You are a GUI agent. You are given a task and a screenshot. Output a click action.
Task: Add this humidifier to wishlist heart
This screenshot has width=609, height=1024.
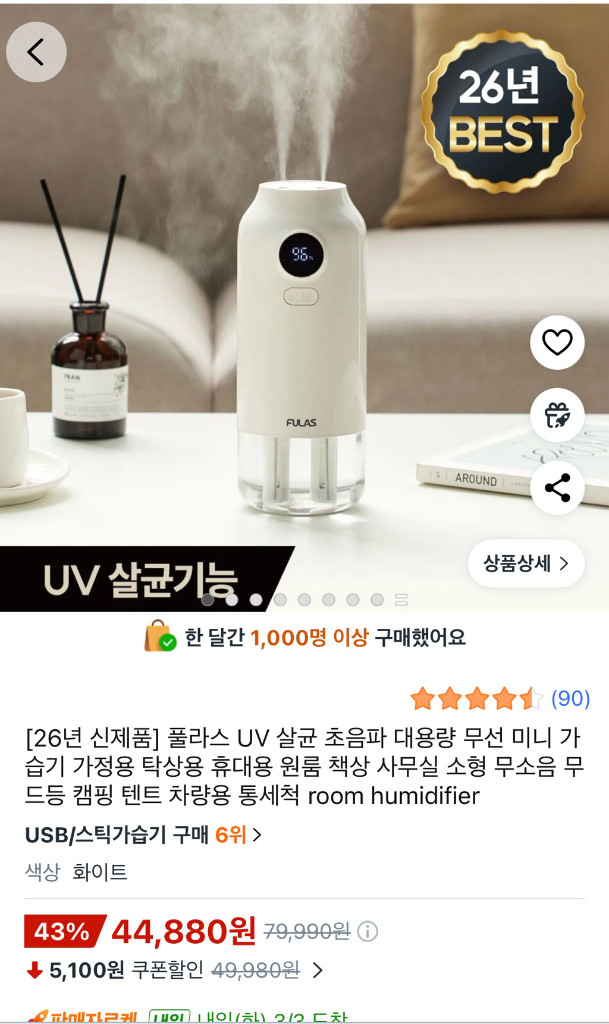click(557, 343)
